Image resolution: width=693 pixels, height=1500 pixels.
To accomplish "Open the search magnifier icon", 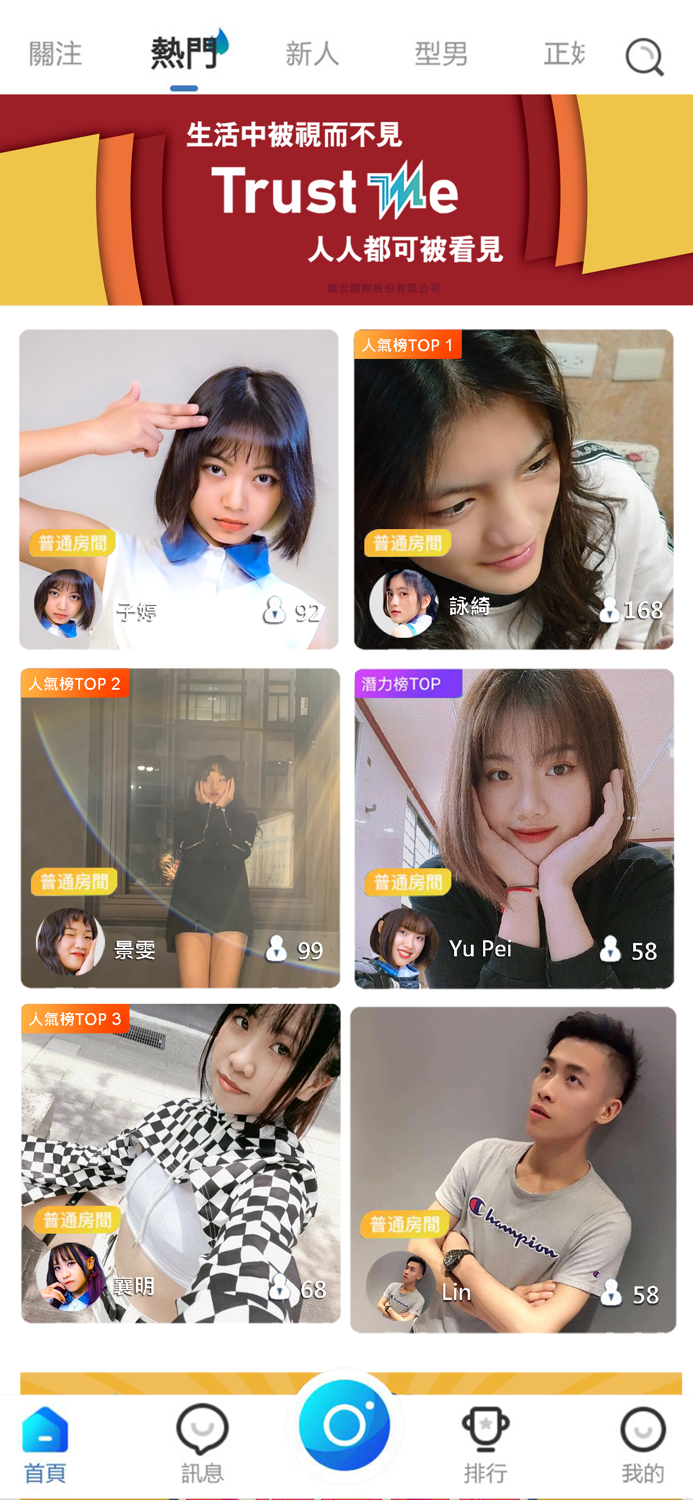I will point(644,57).
